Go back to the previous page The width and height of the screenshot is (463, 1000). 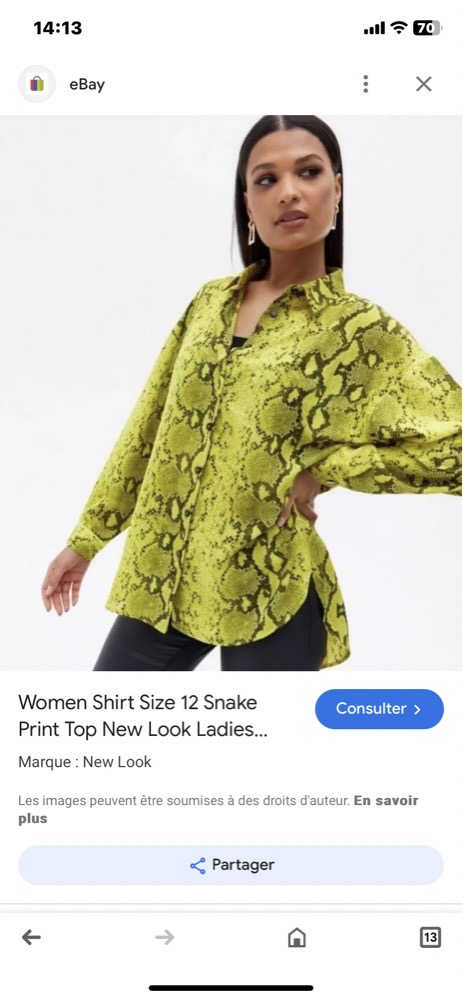point(31,937)
